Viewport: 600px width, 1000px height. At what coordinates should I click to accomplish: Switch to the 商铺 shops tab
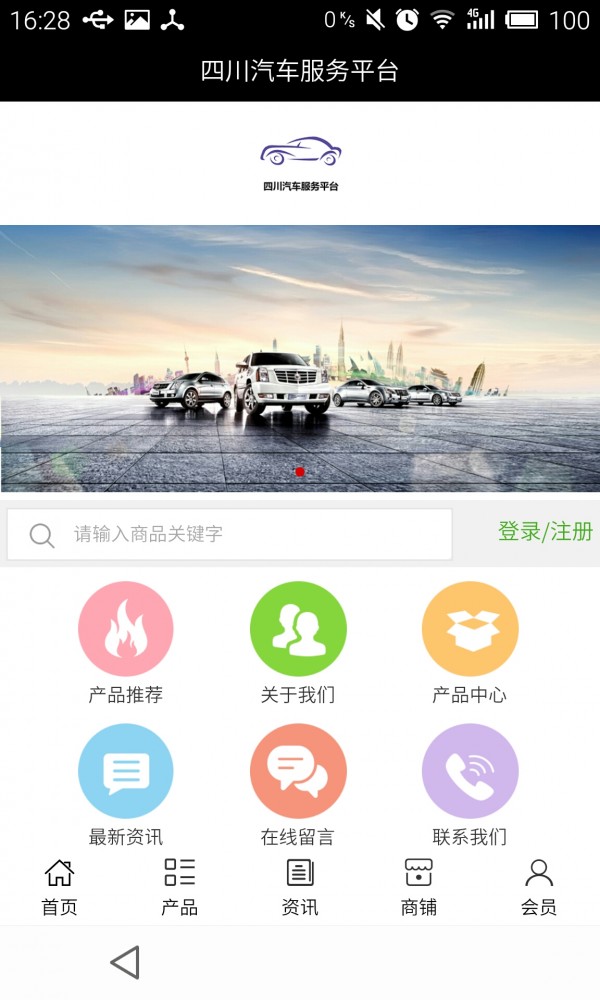point(419,886)
